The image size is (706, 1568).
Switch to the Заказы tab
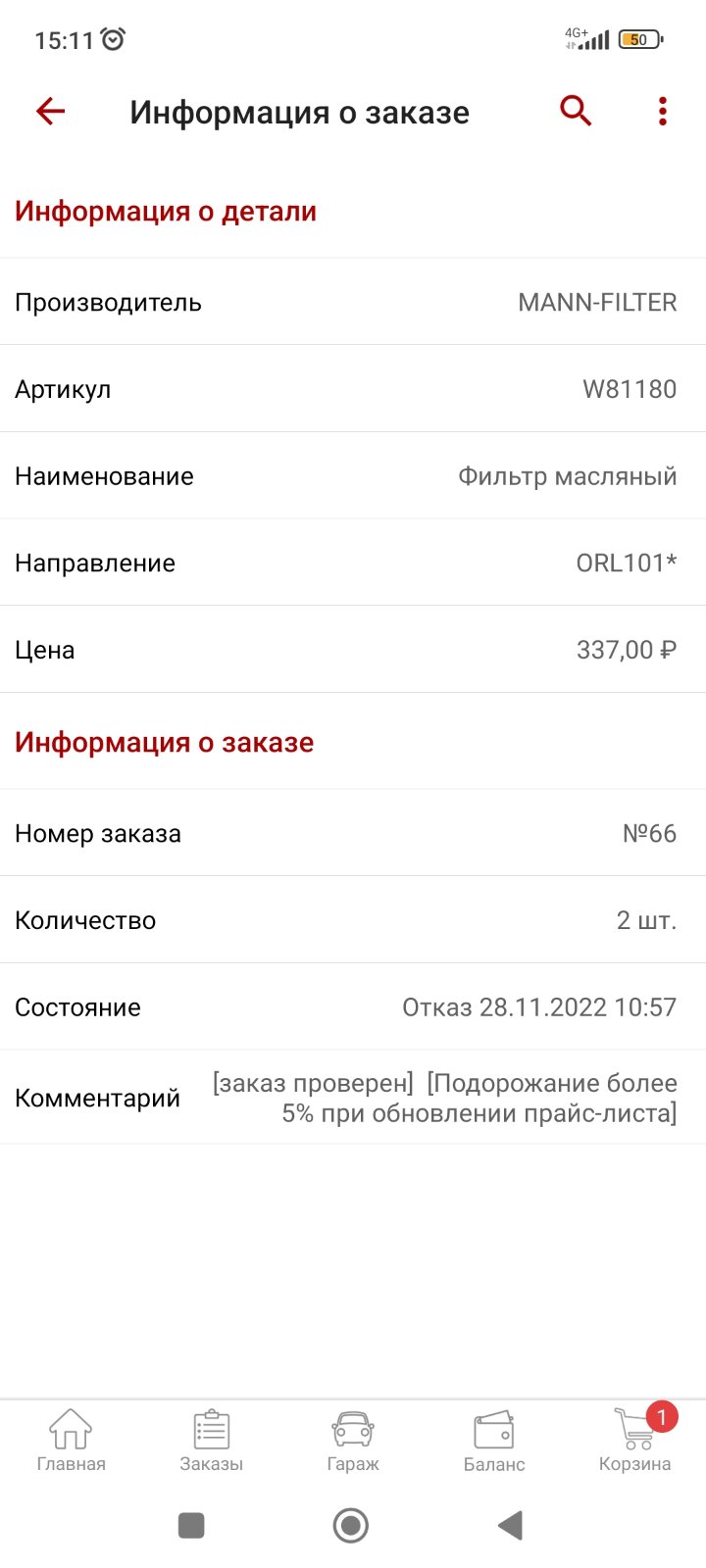click(212, 1441)
